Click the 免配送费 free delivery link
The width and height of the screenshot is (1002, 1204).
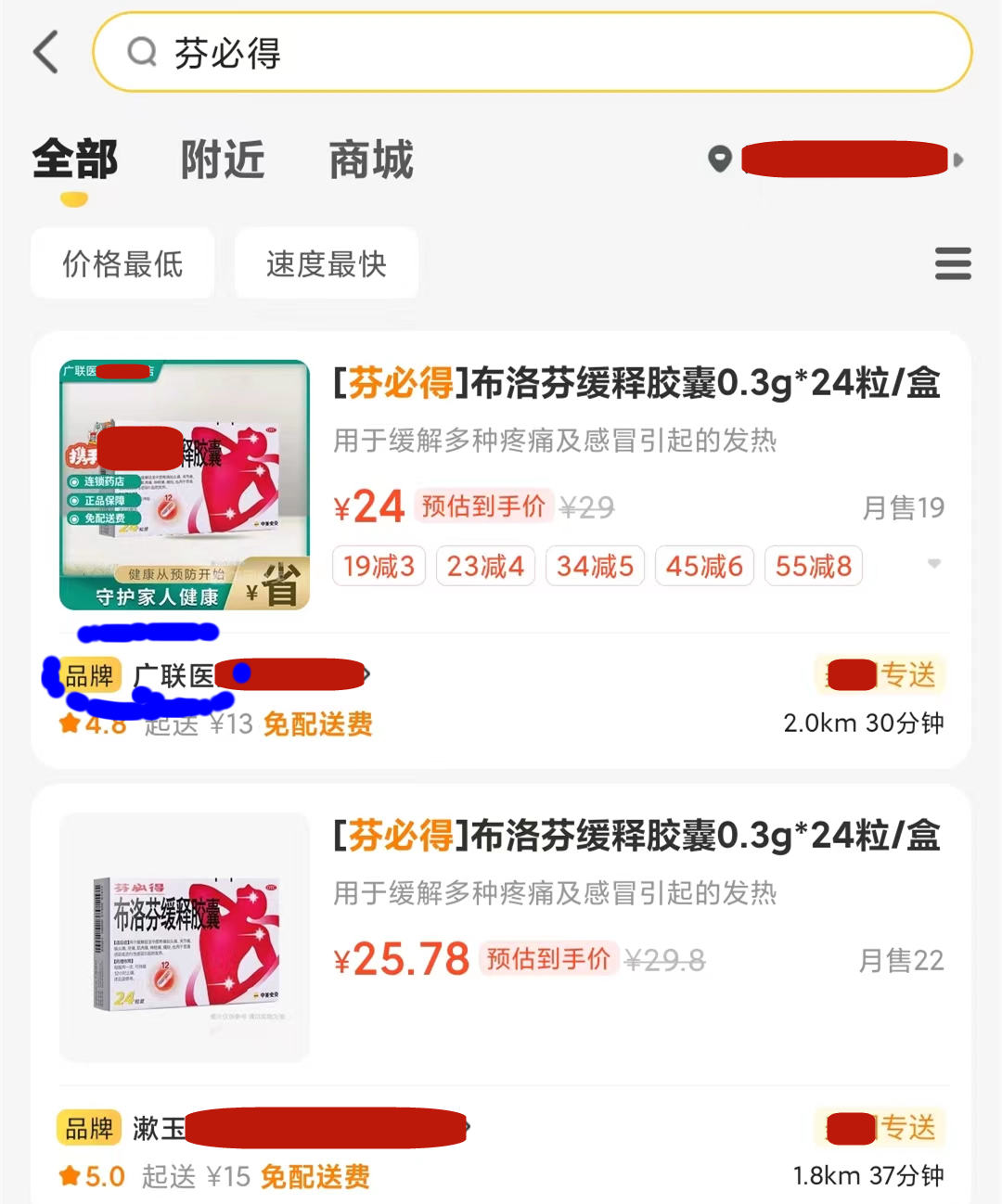point(316,724)
